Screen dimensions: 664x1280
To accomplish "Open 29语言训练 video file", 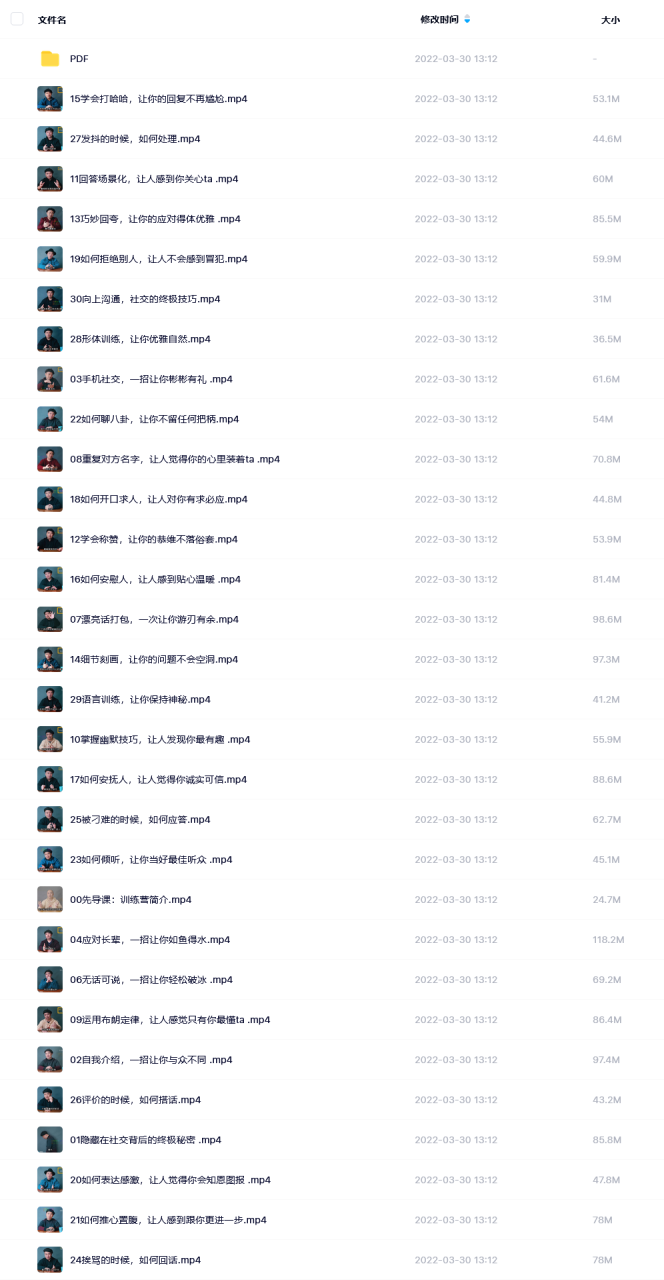I will point(140,699).
